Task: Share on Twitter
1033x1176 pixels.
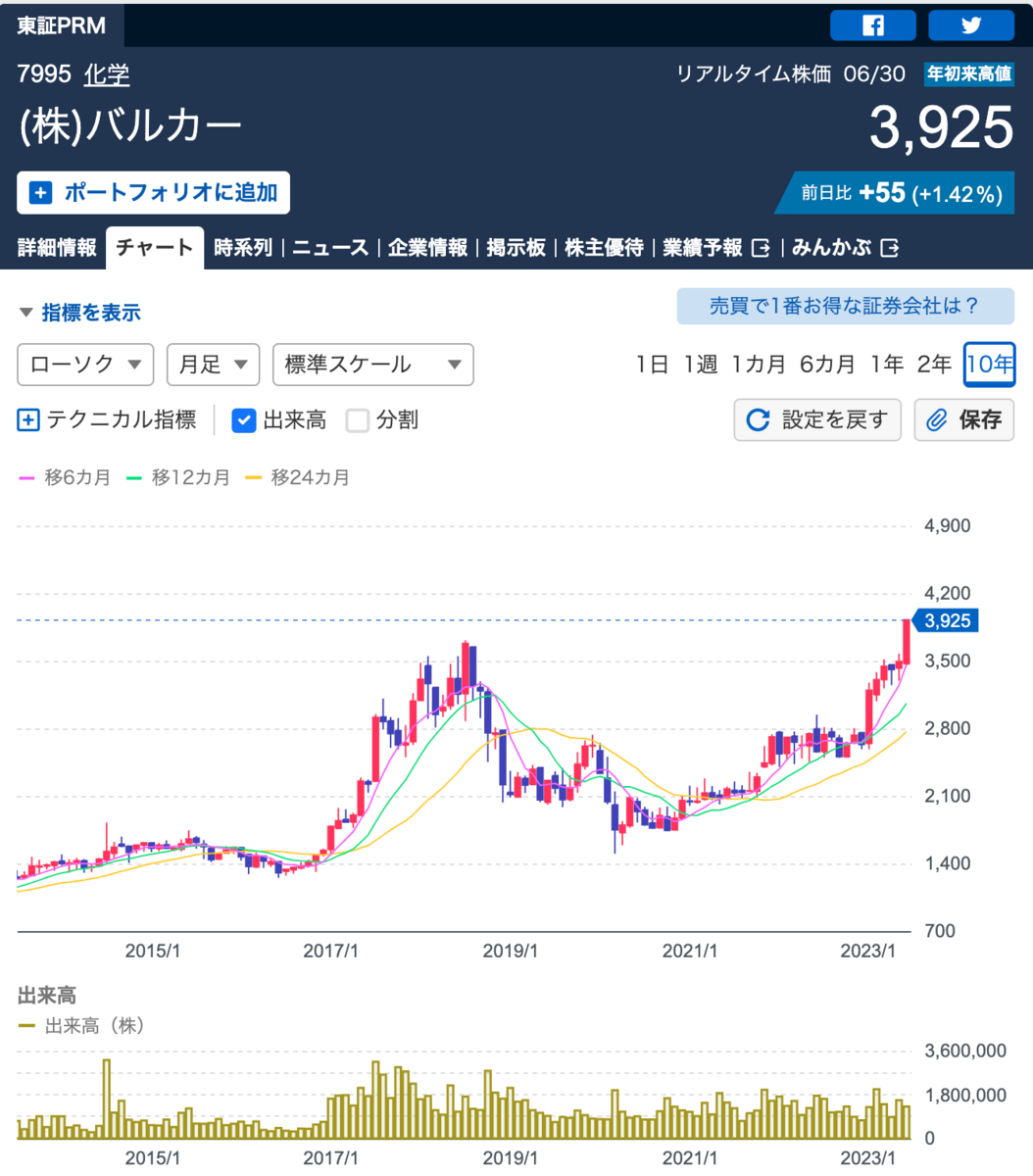Action: pyautogui.click(x=970, y=25)
